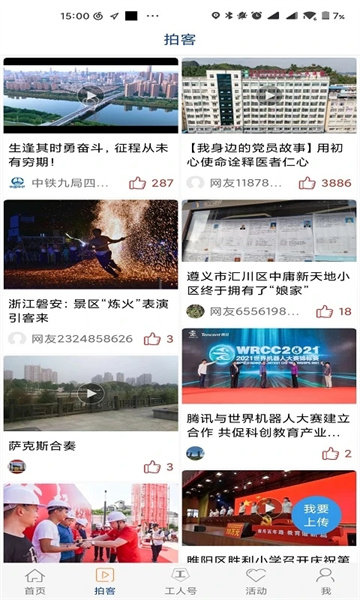Like the 遵义市汇川区 post
The width and height of the screenshot is (360, 600).
pyautogui.click(x=324, y=311)
